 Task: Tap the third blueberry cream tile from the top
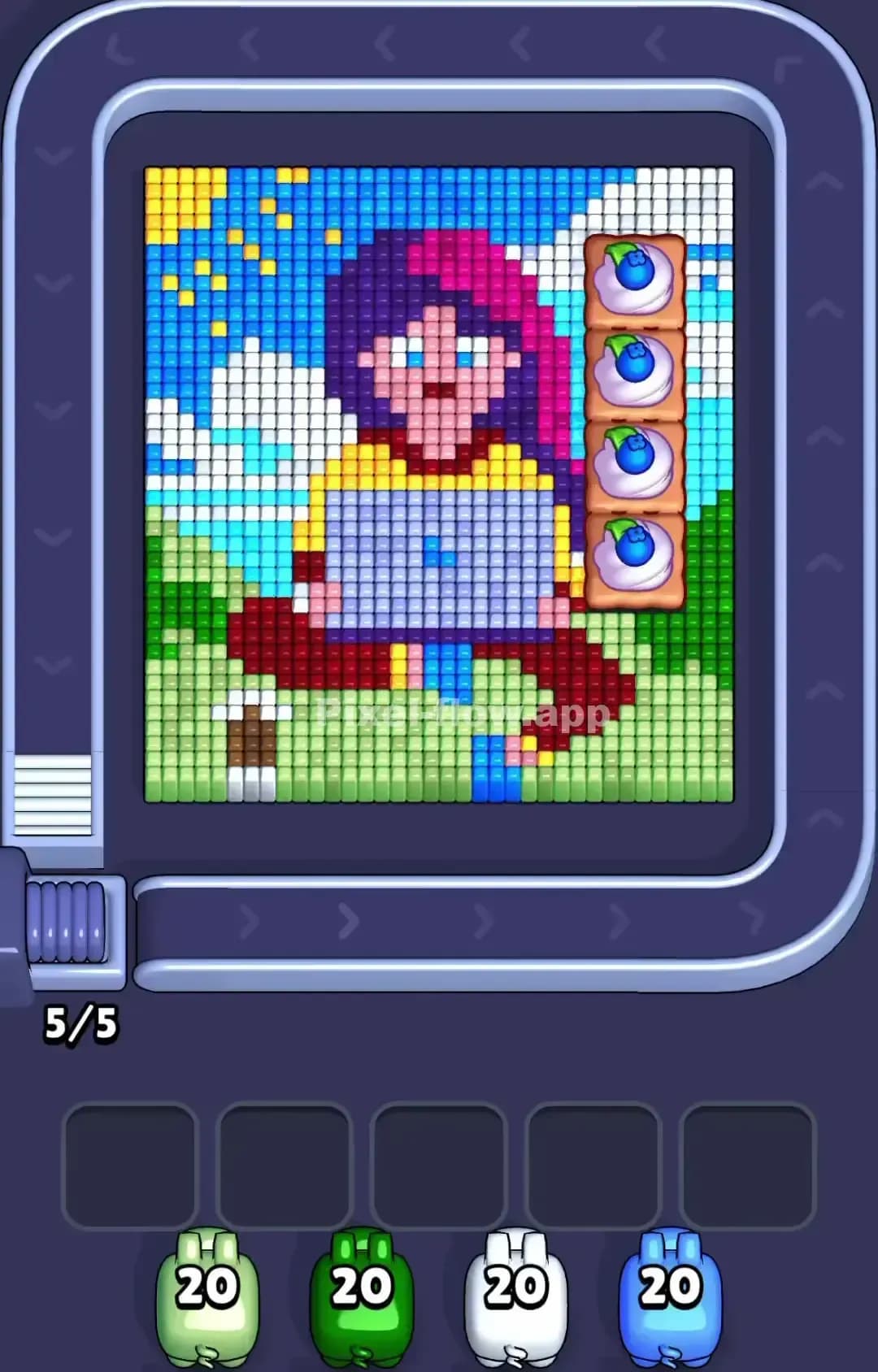tap(636, 463)
